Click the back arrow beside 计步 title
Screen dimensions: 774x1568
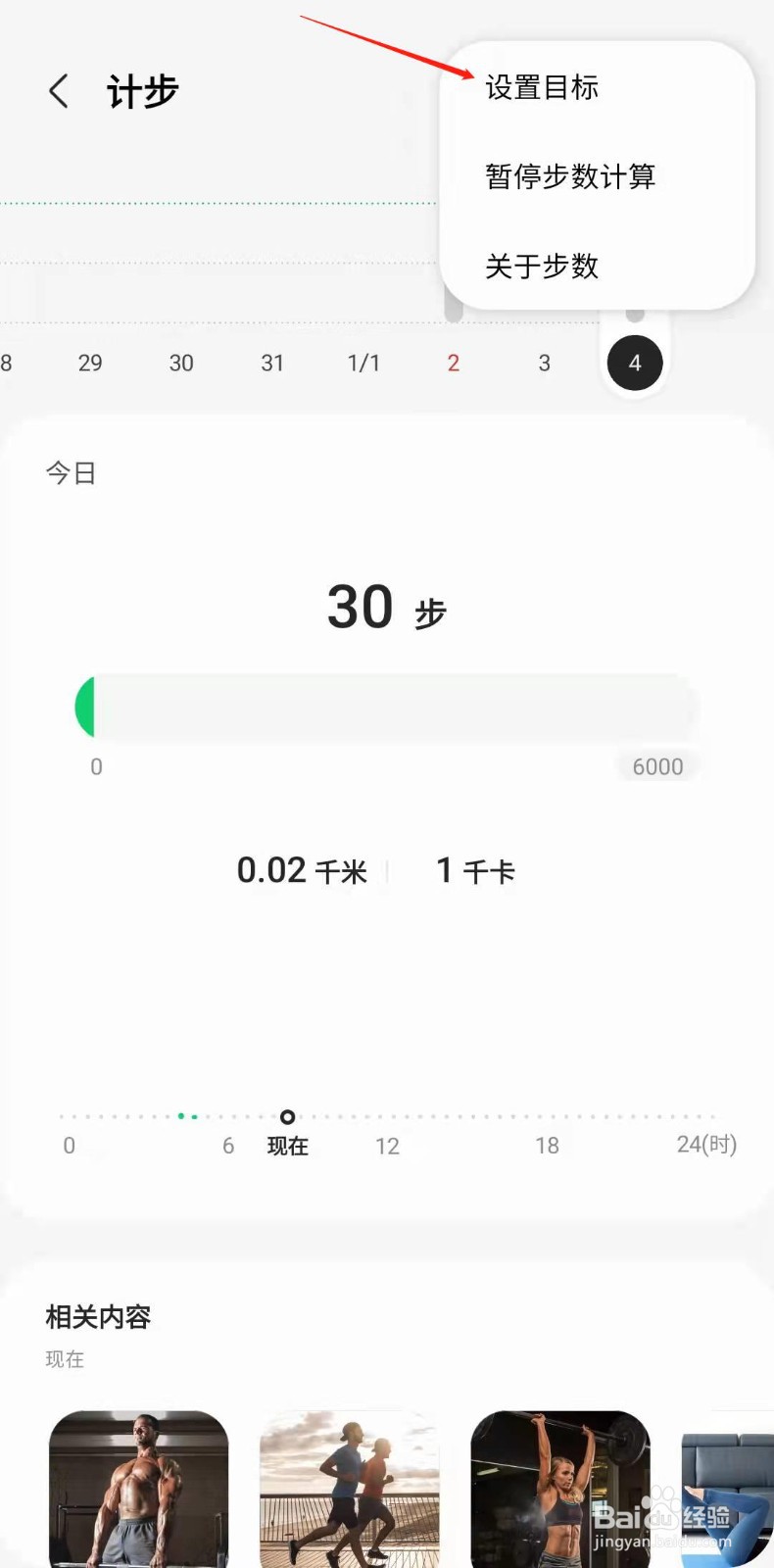coord(58,90)
